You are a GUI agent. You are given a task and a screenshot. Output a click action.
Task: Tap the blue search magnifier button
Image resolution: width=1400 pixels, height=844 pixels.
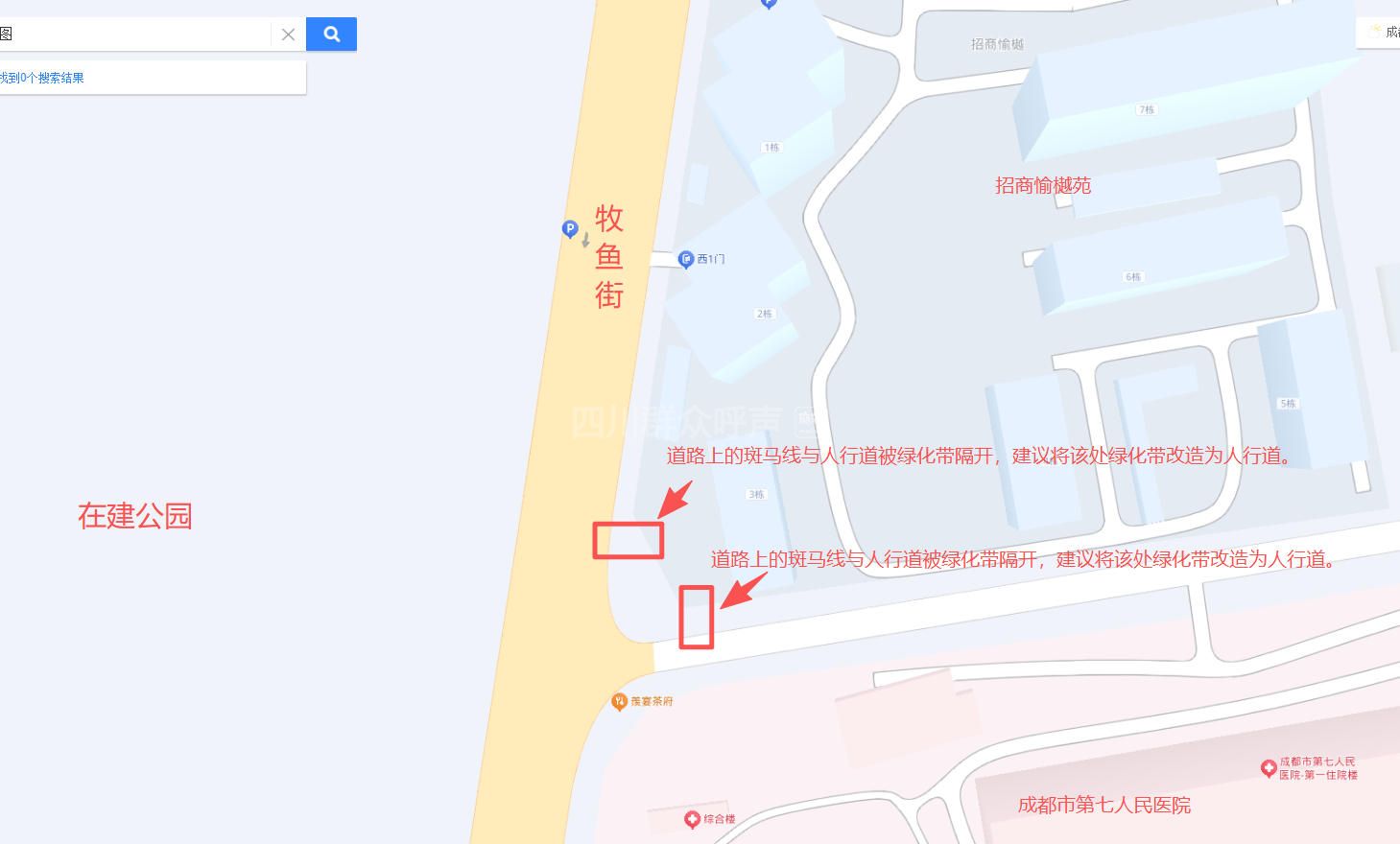(331, 35)
